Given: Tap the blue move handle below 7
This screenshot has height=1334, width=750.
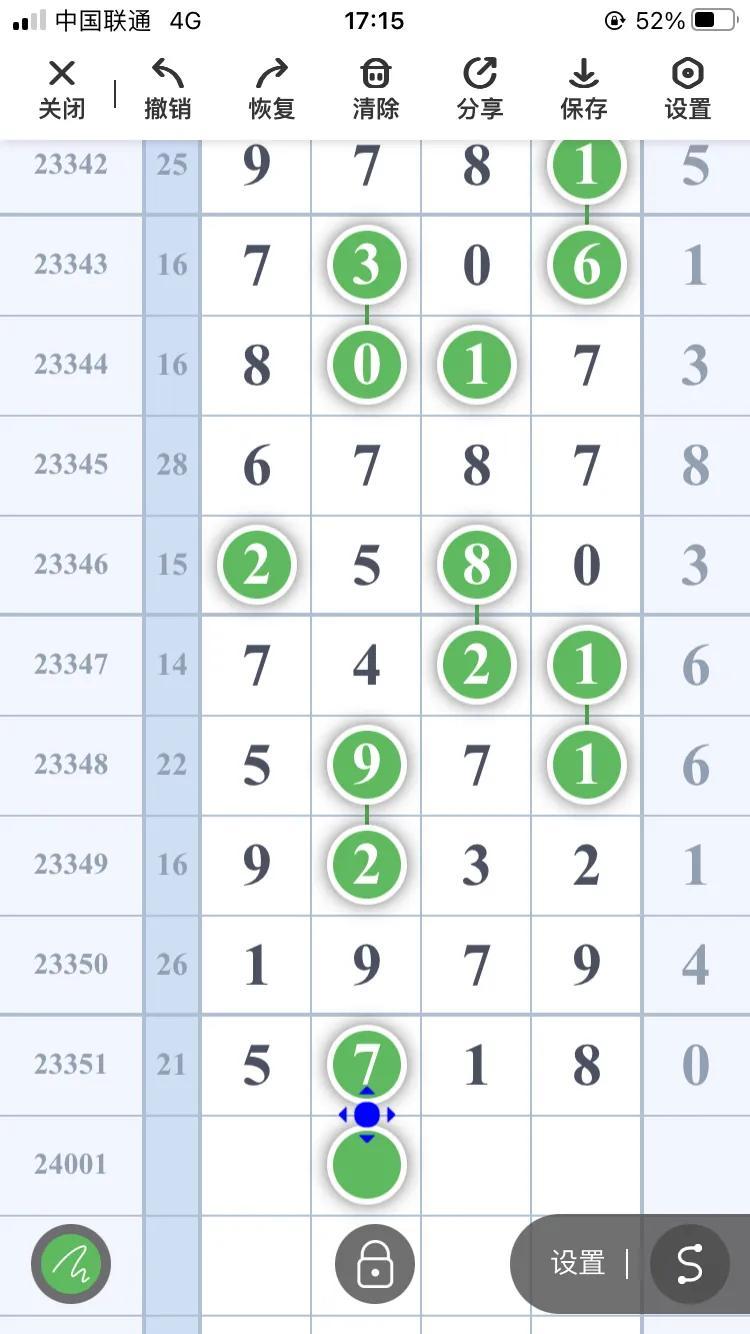Looking at the screenshot, I should tap(367, 1114).
